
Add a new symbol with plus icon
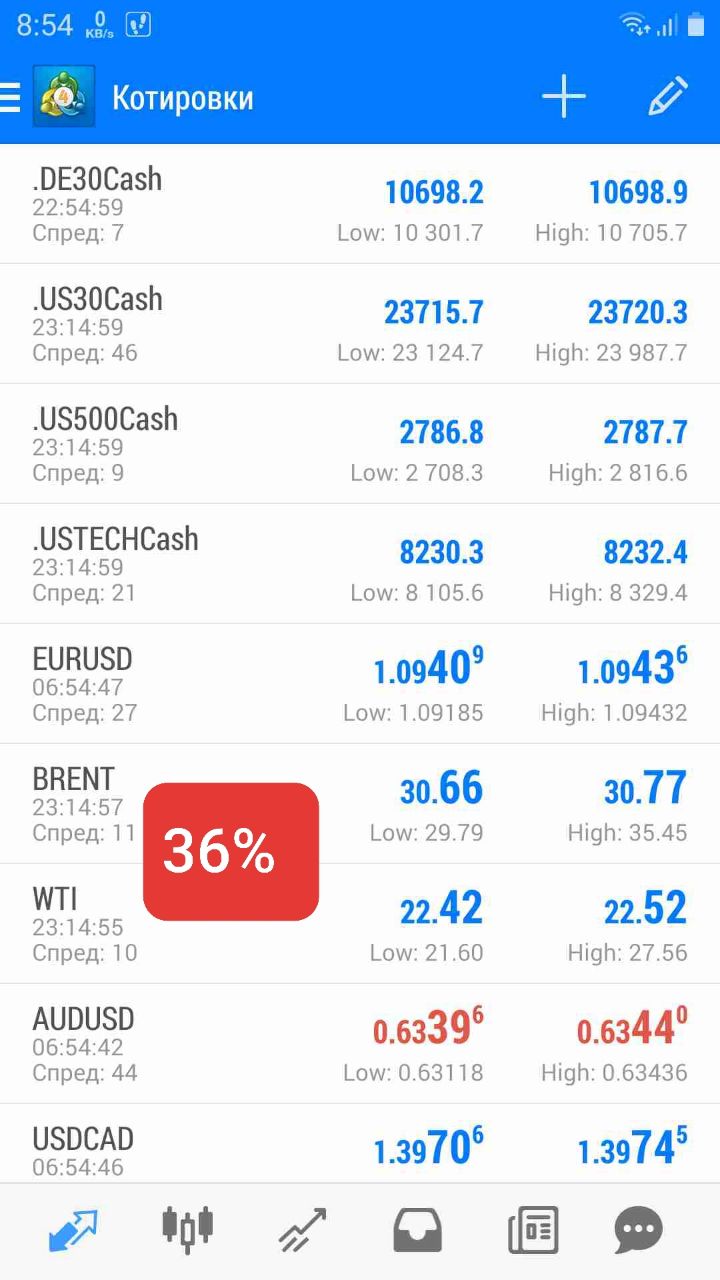[x=564, y=97]
